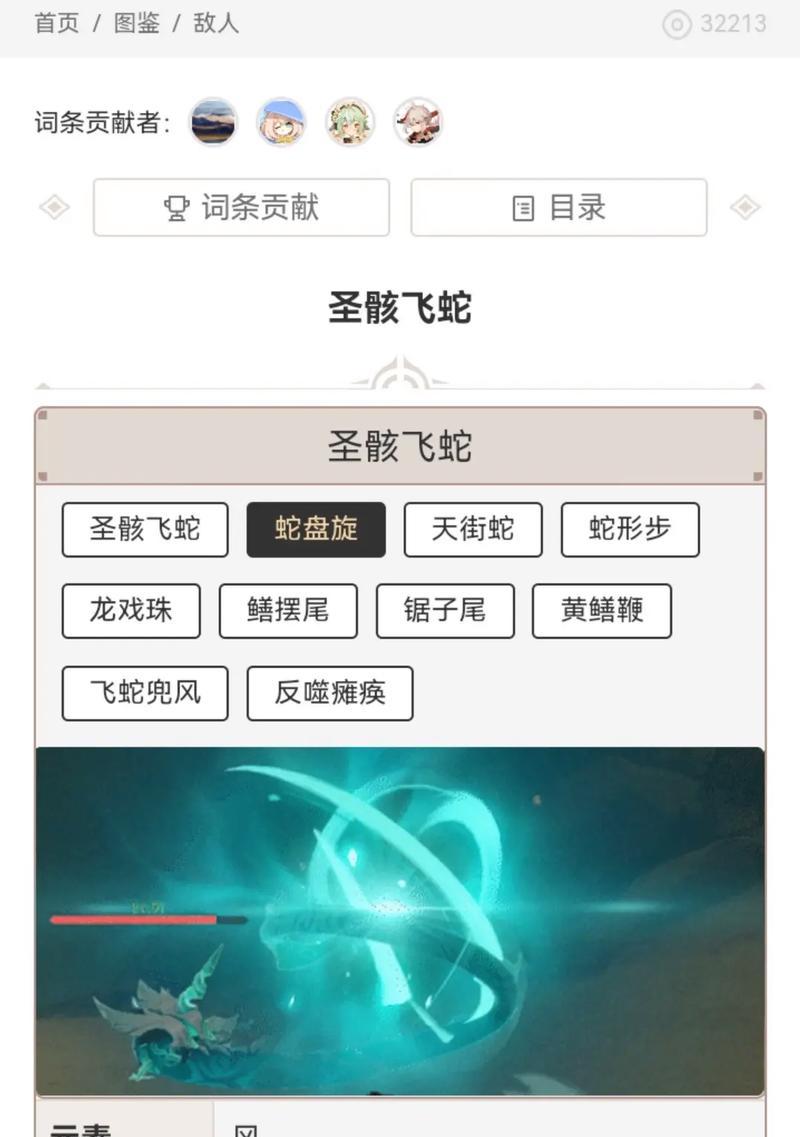Open the green-haired contributor's avatar
This screenshot has width=800, height=1137.
[x=350, y=122]
